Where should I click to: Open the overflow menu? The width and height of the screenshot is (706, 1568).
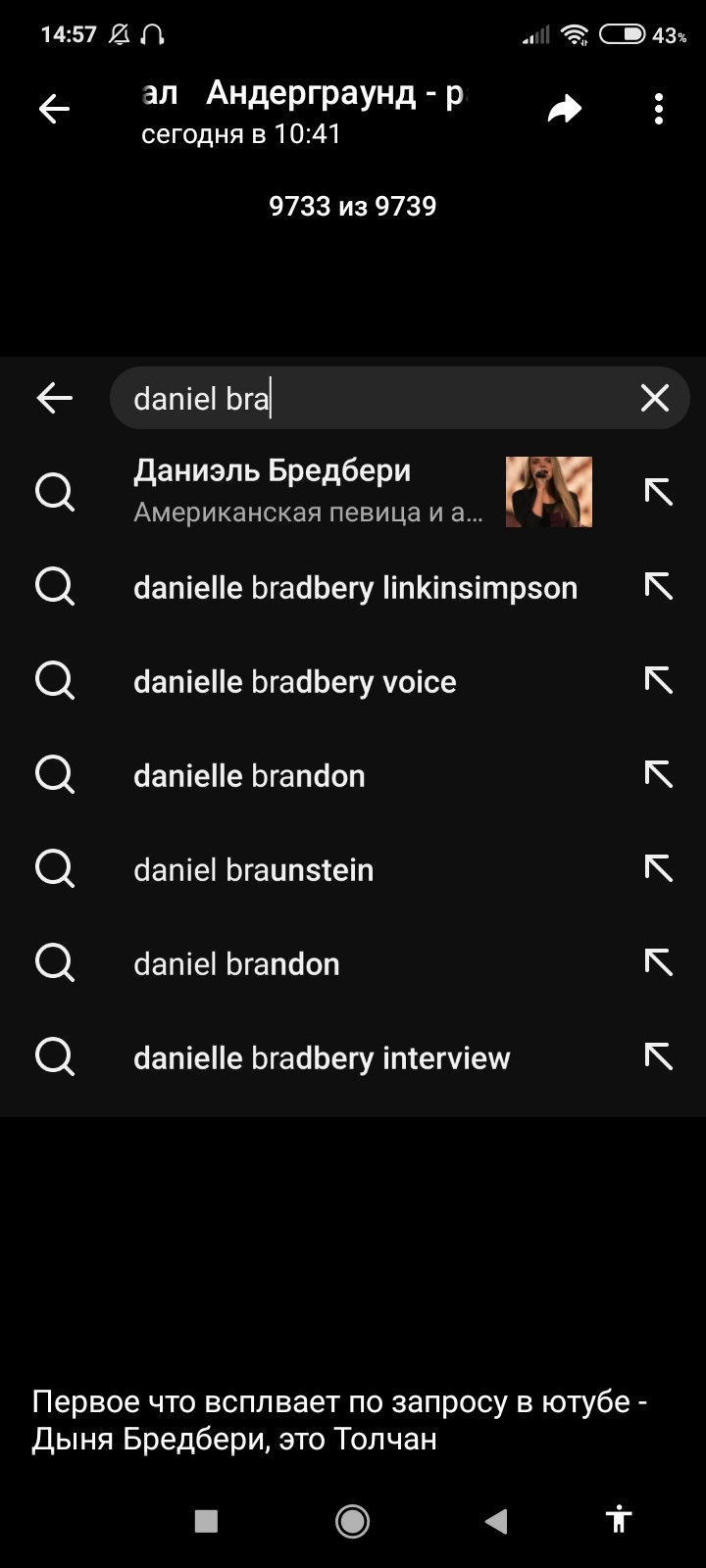pos(658,109)
